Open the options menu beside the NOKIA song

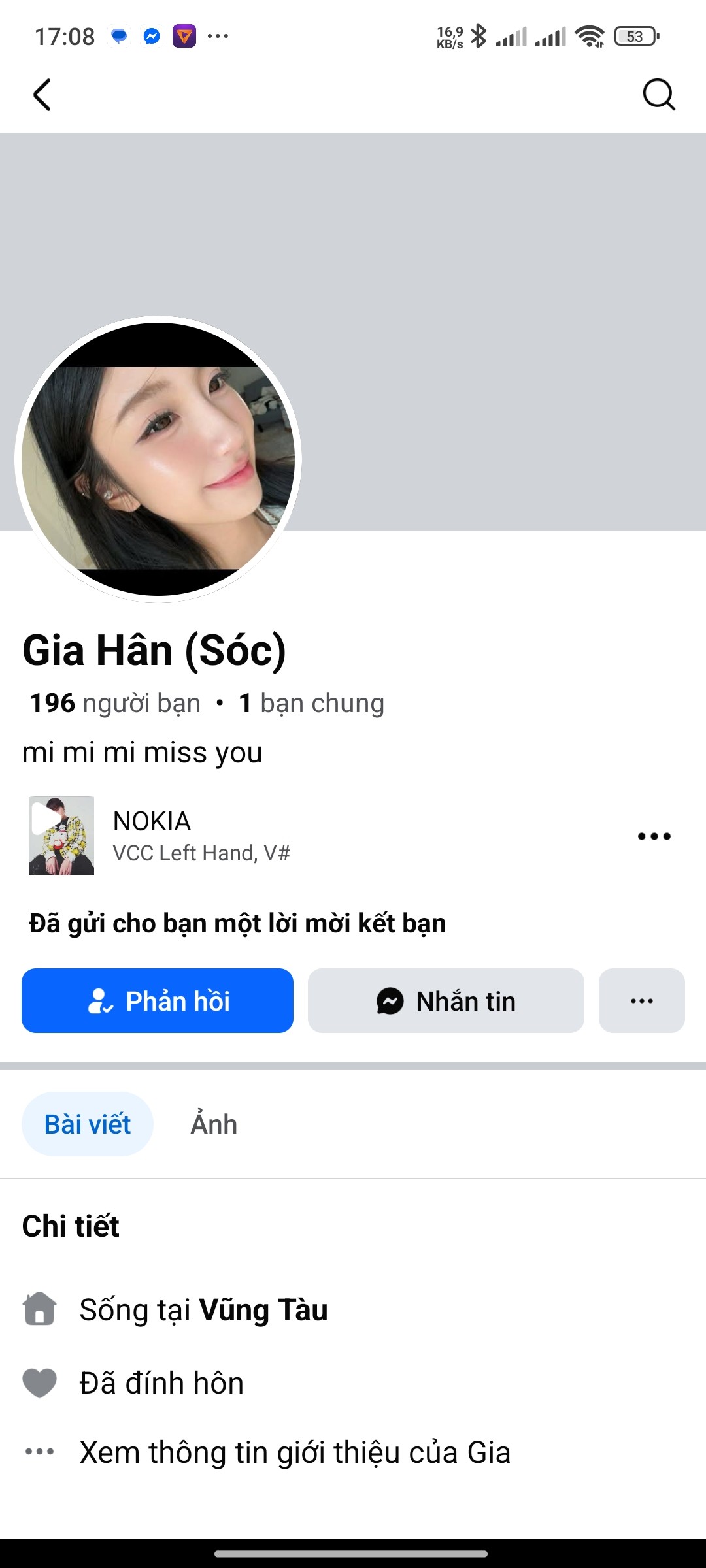pos(654,836)
